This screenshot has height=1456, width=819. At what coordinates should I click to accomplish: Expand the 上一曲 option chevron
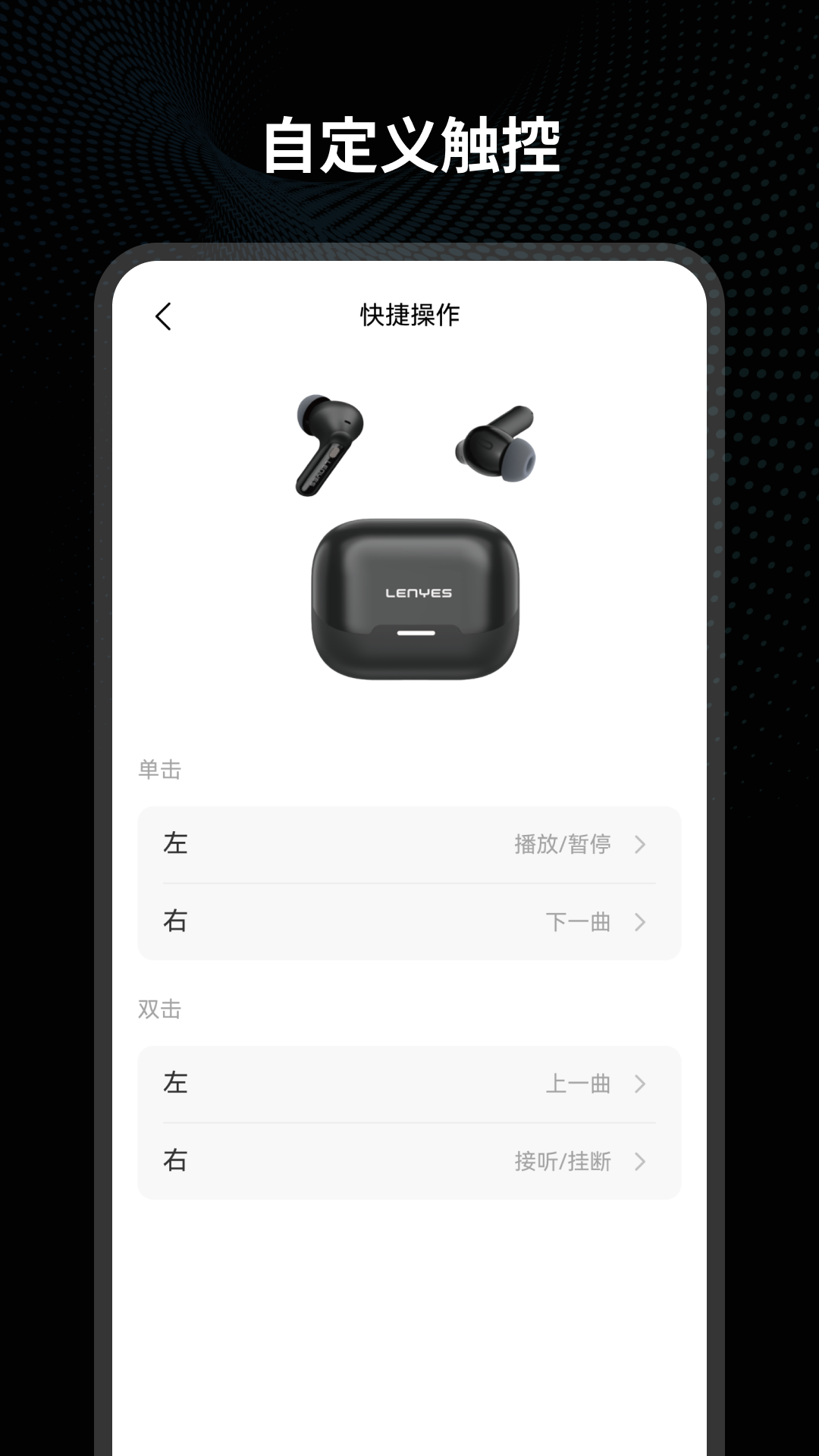click(x=641, y=1084)
